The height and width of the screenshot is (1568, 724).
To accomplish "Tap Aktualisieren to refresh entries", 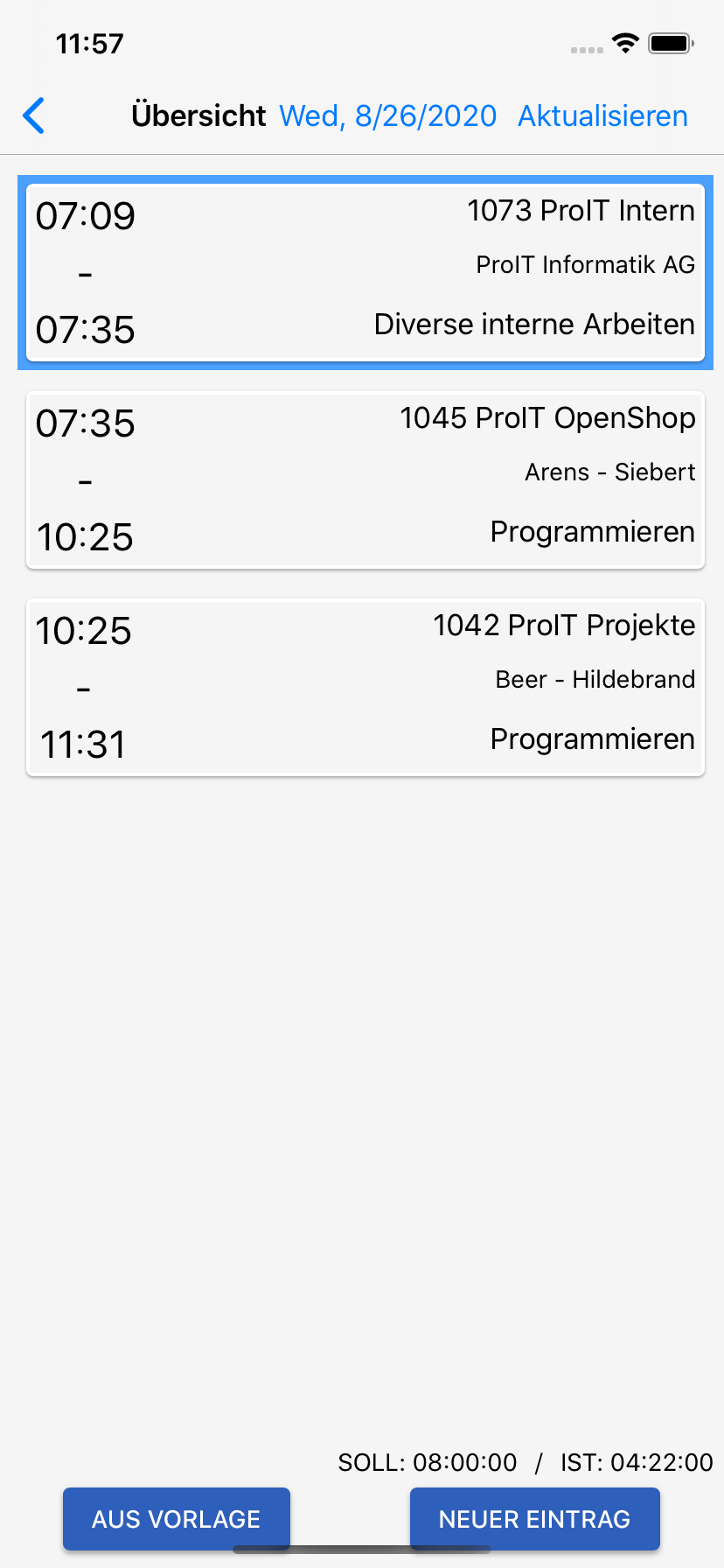I will click(x=602, y=115).
